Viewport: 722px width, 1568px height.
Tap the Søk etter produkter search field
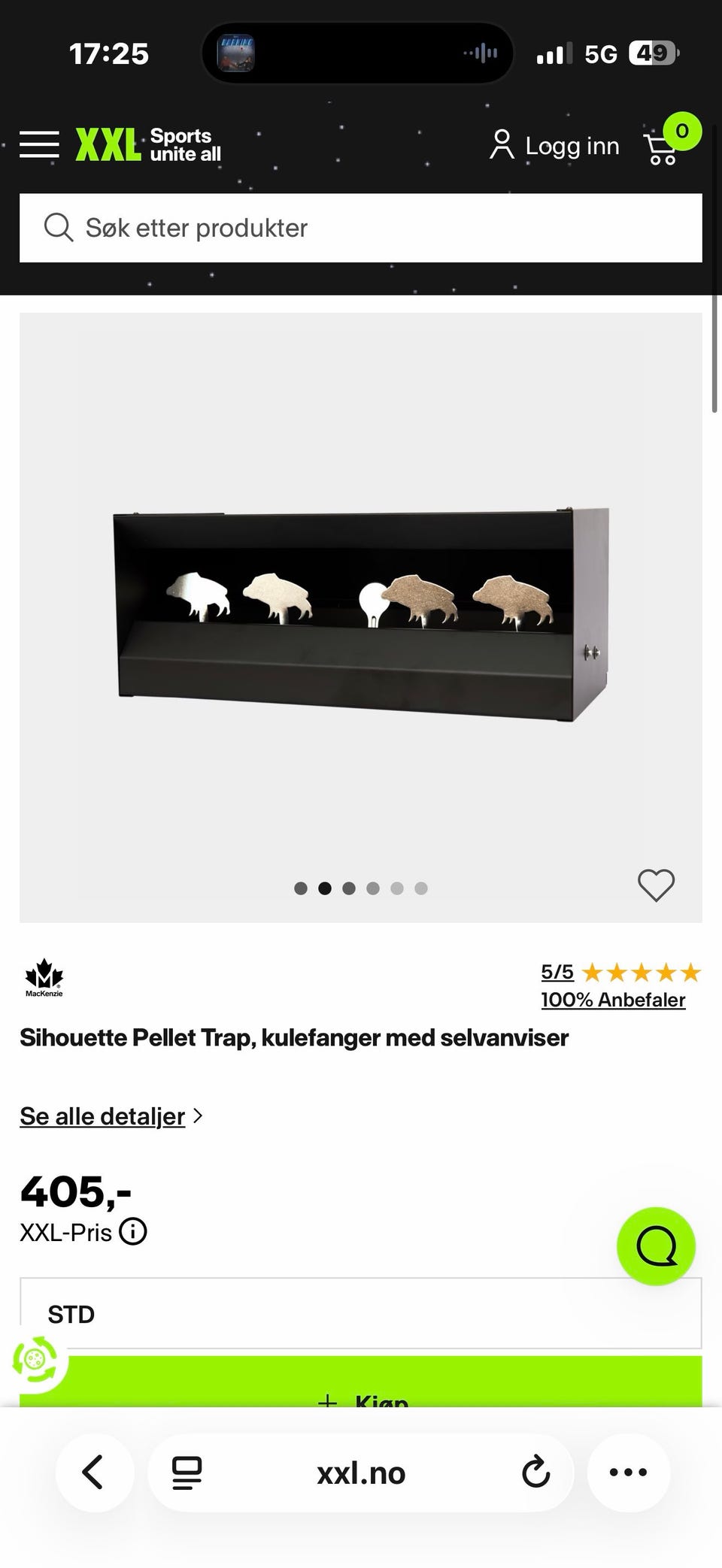[x=361, y=227]
